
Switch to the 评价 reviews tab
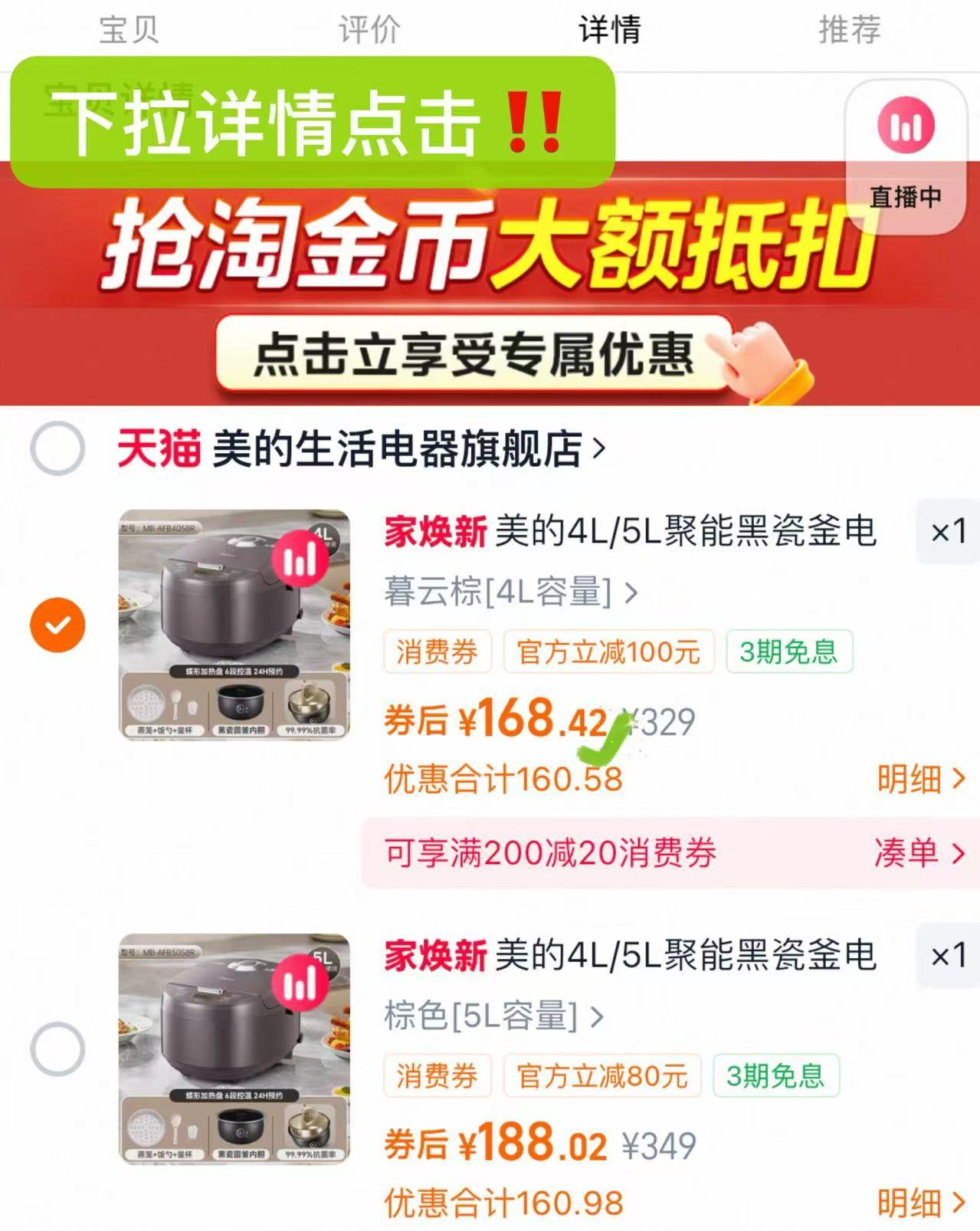tap(367, 31)
